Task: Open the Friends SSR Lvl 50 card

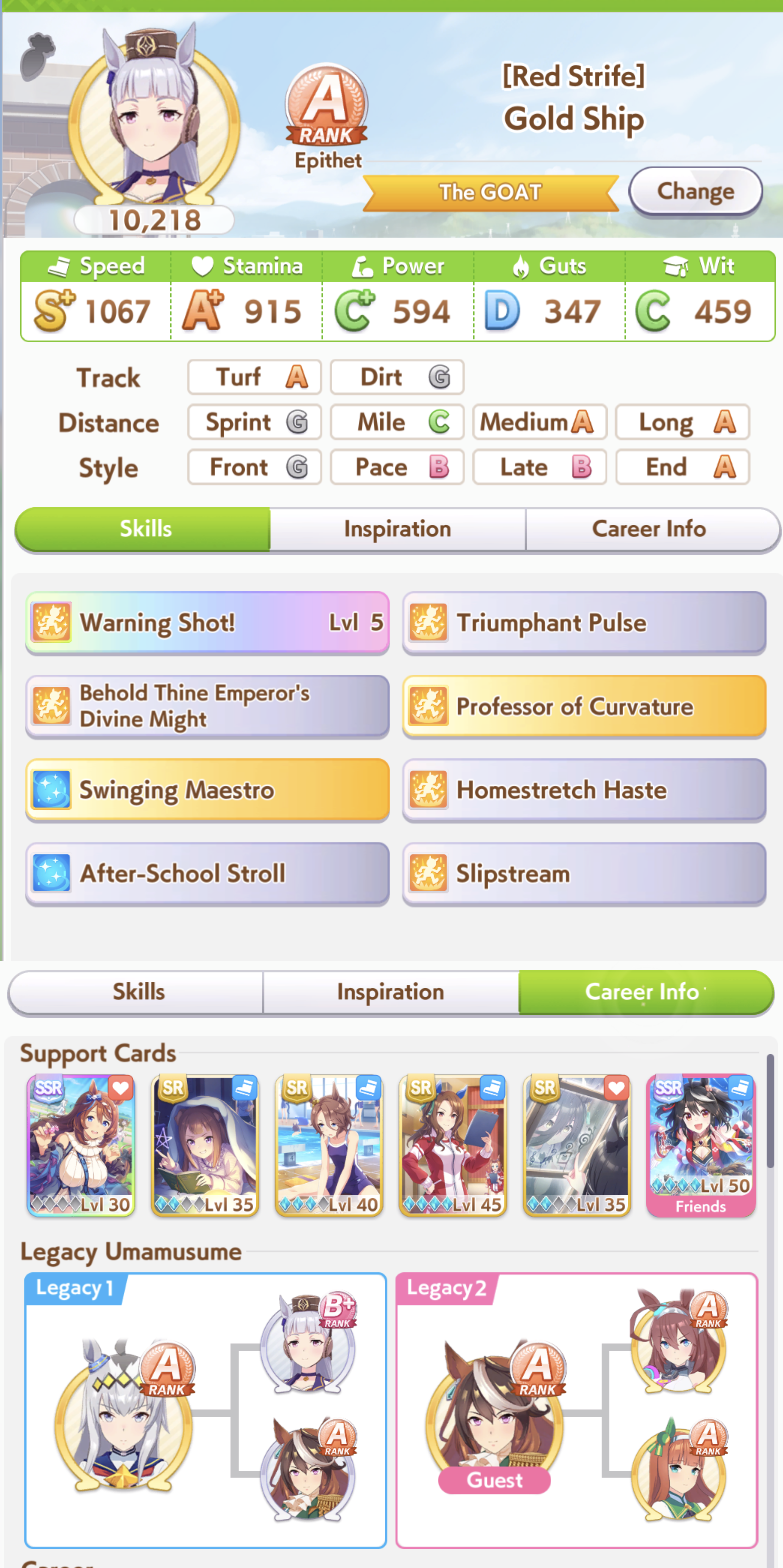Action: [700, 1145]
